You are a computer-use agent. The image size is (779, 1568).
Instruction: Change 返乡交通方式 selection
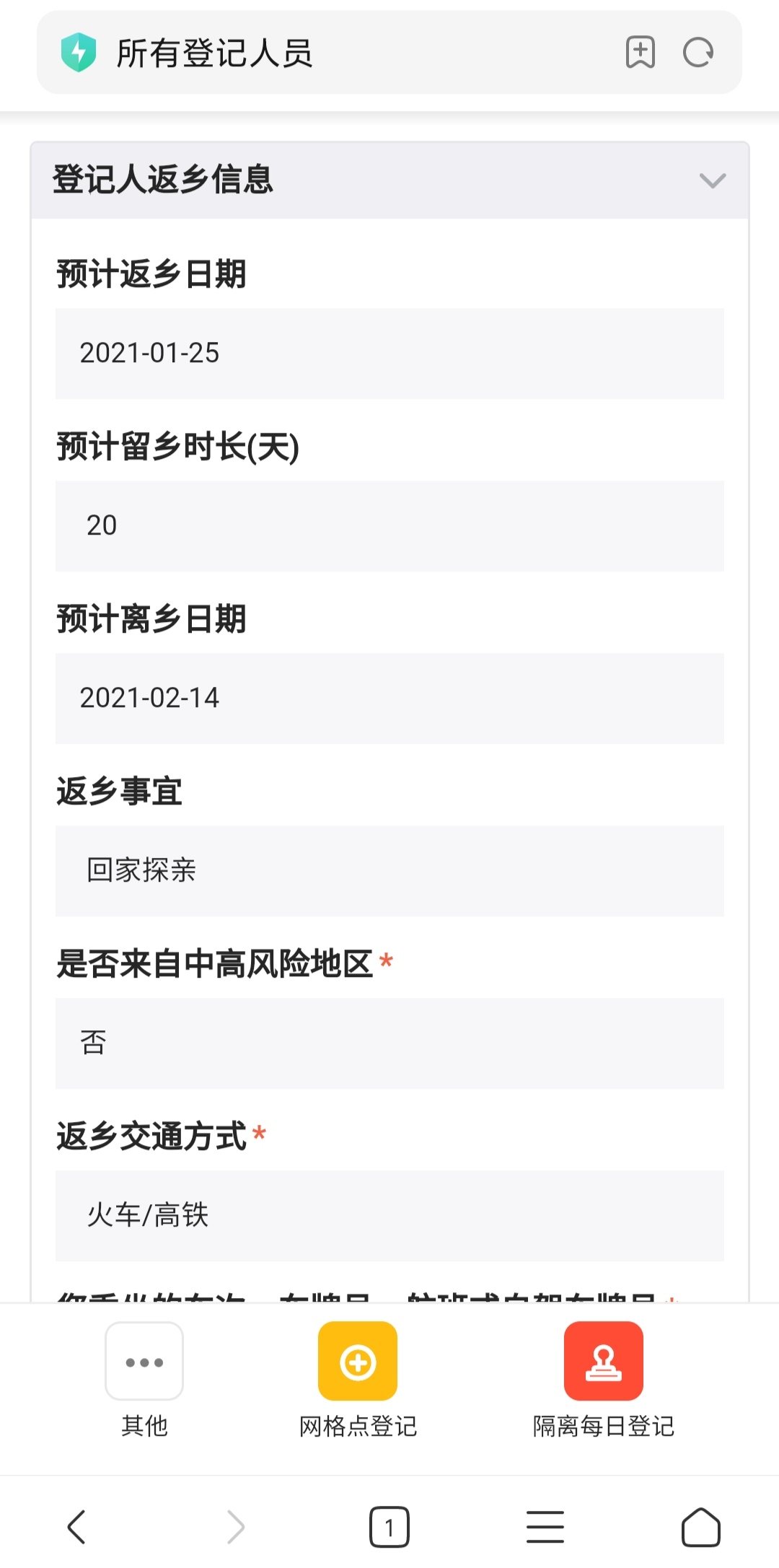[x=389, y=1216]
